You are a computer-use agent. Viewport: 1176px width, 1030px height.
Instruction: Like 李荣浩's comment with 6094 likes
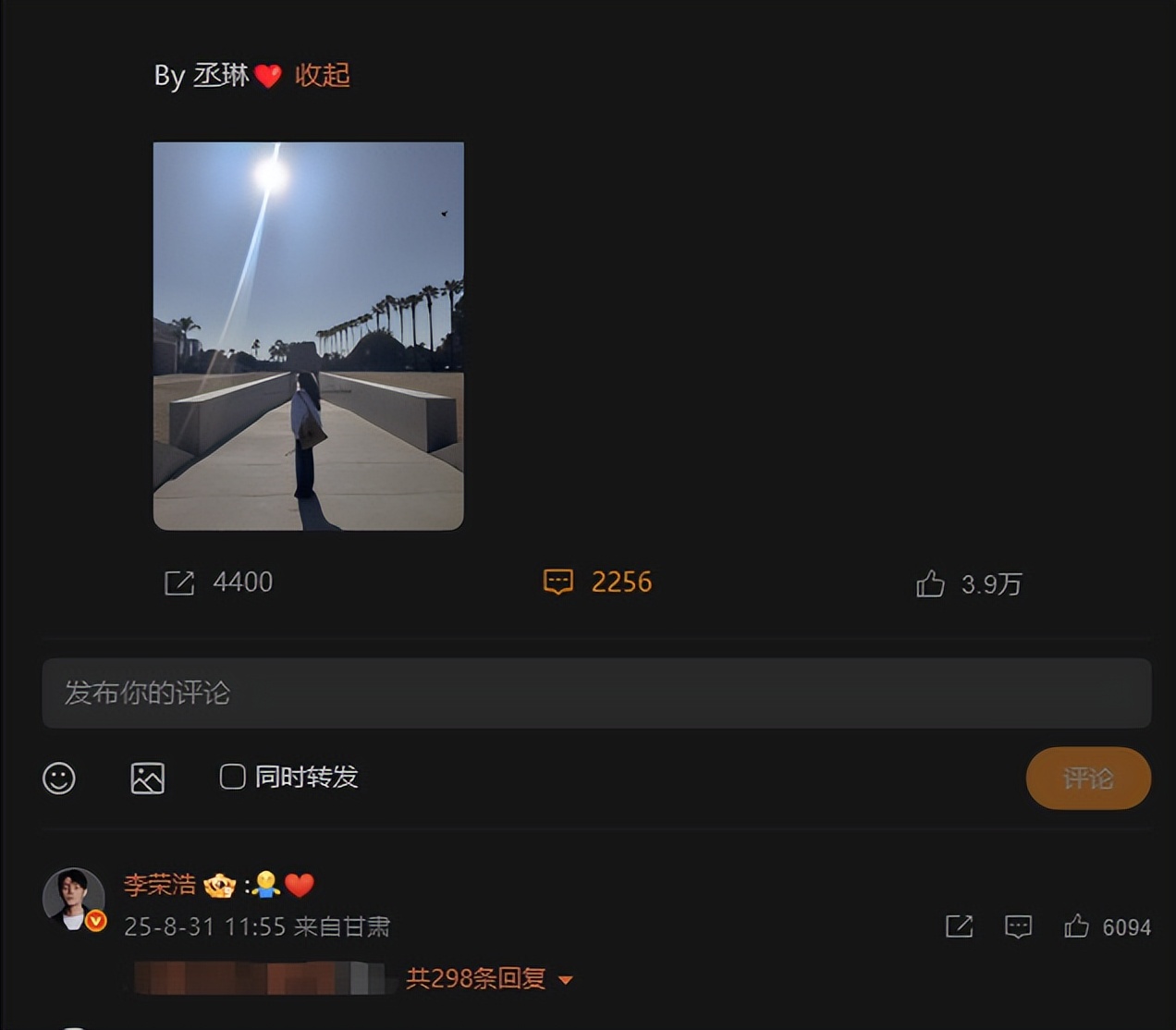pyautogui.click(x=1076, y=926)
